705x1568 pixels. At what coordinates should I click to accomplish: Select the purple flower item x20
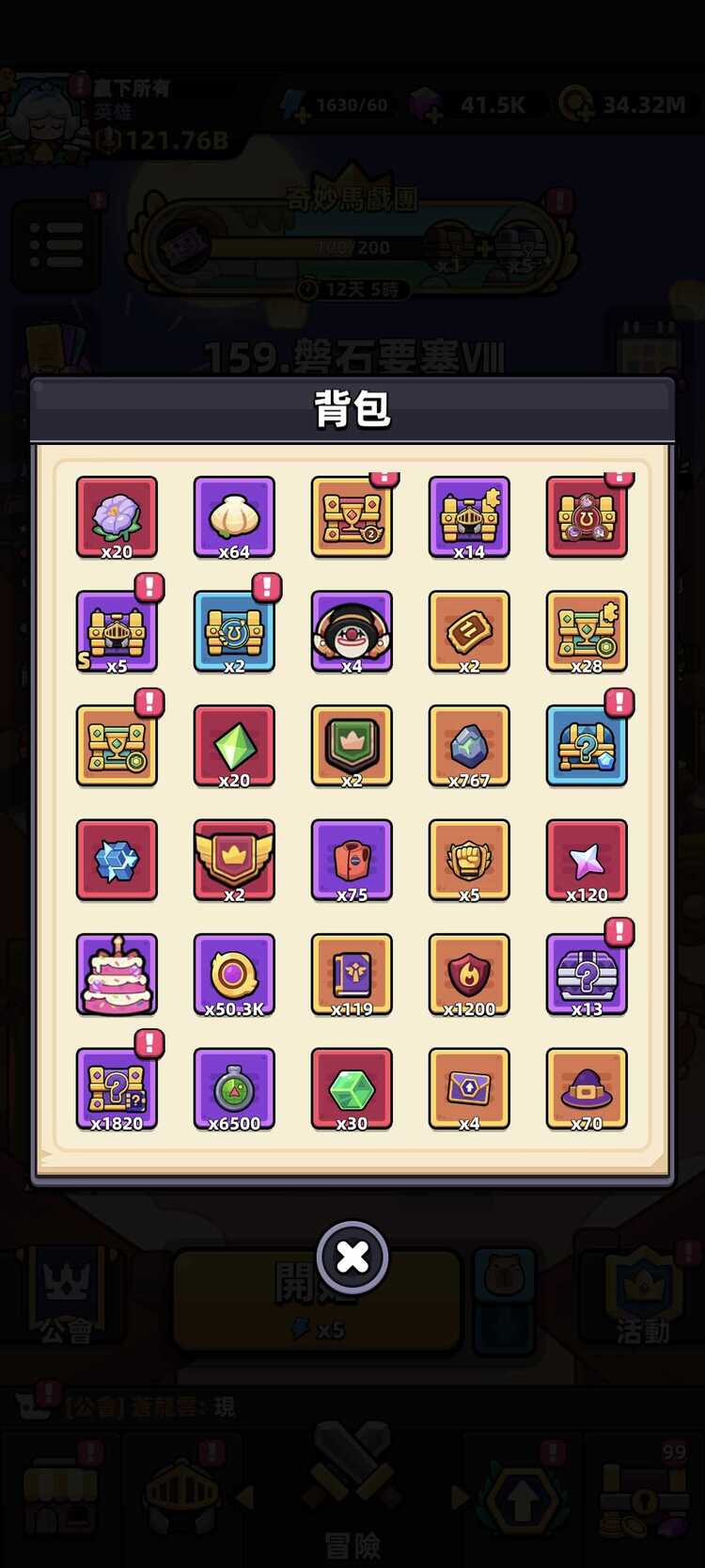(117, 516)
